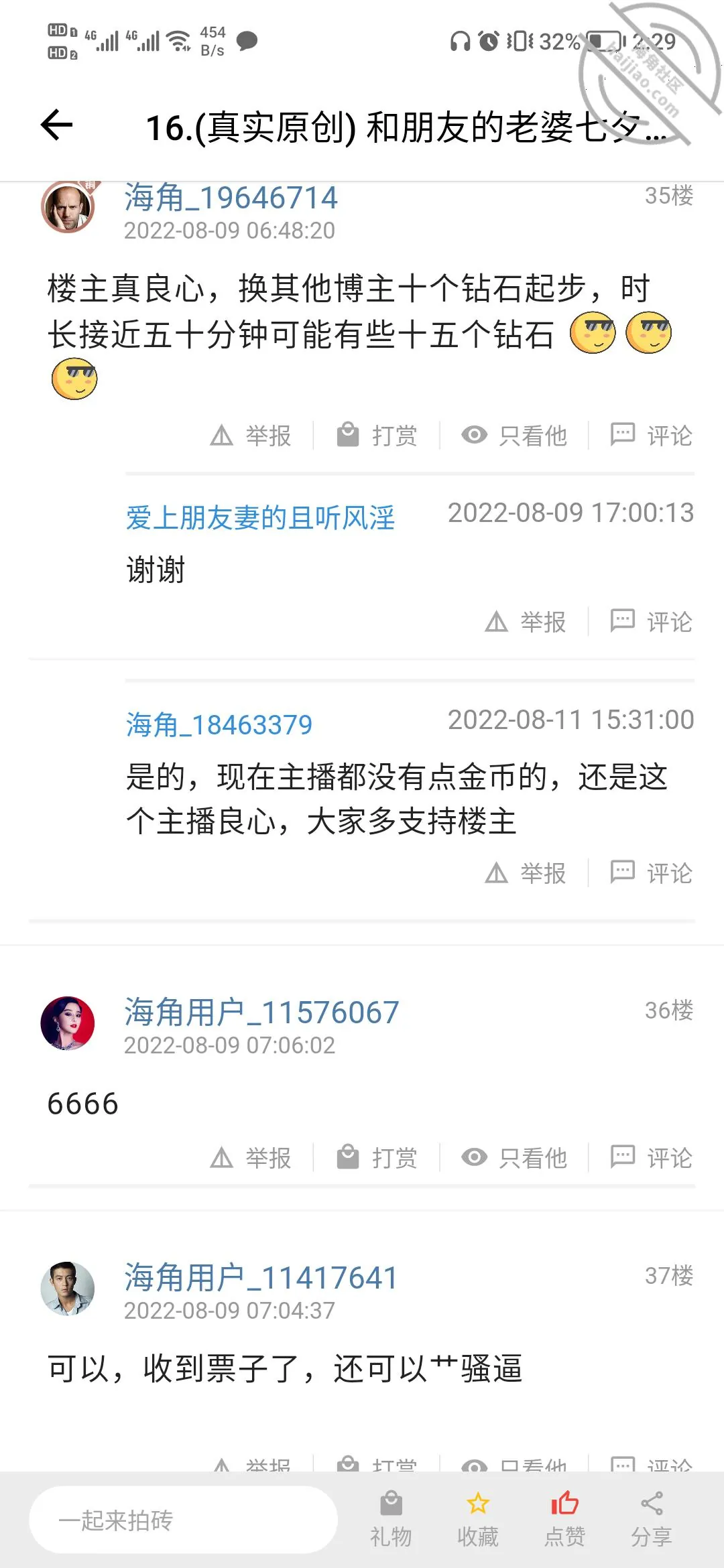
Task: View only posts by floor 35 user
Action: [514, 436]
